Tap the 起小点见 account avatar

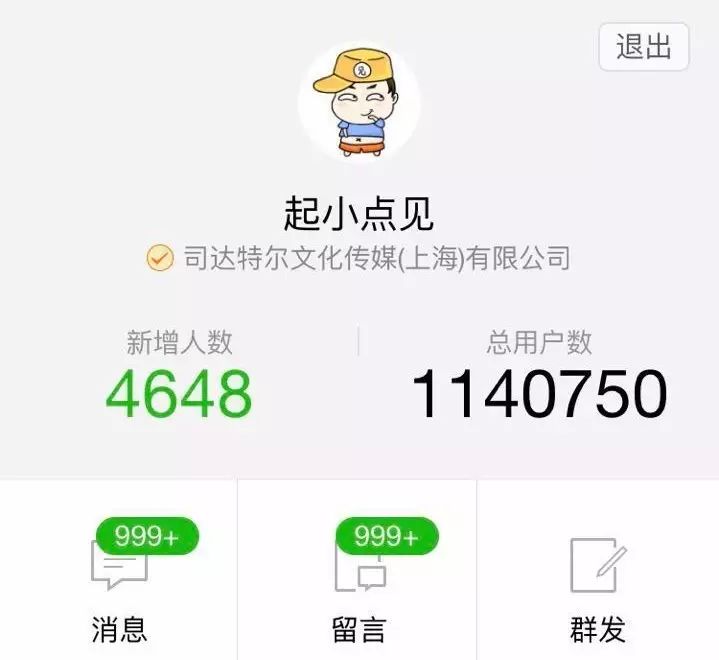(359, 101)
